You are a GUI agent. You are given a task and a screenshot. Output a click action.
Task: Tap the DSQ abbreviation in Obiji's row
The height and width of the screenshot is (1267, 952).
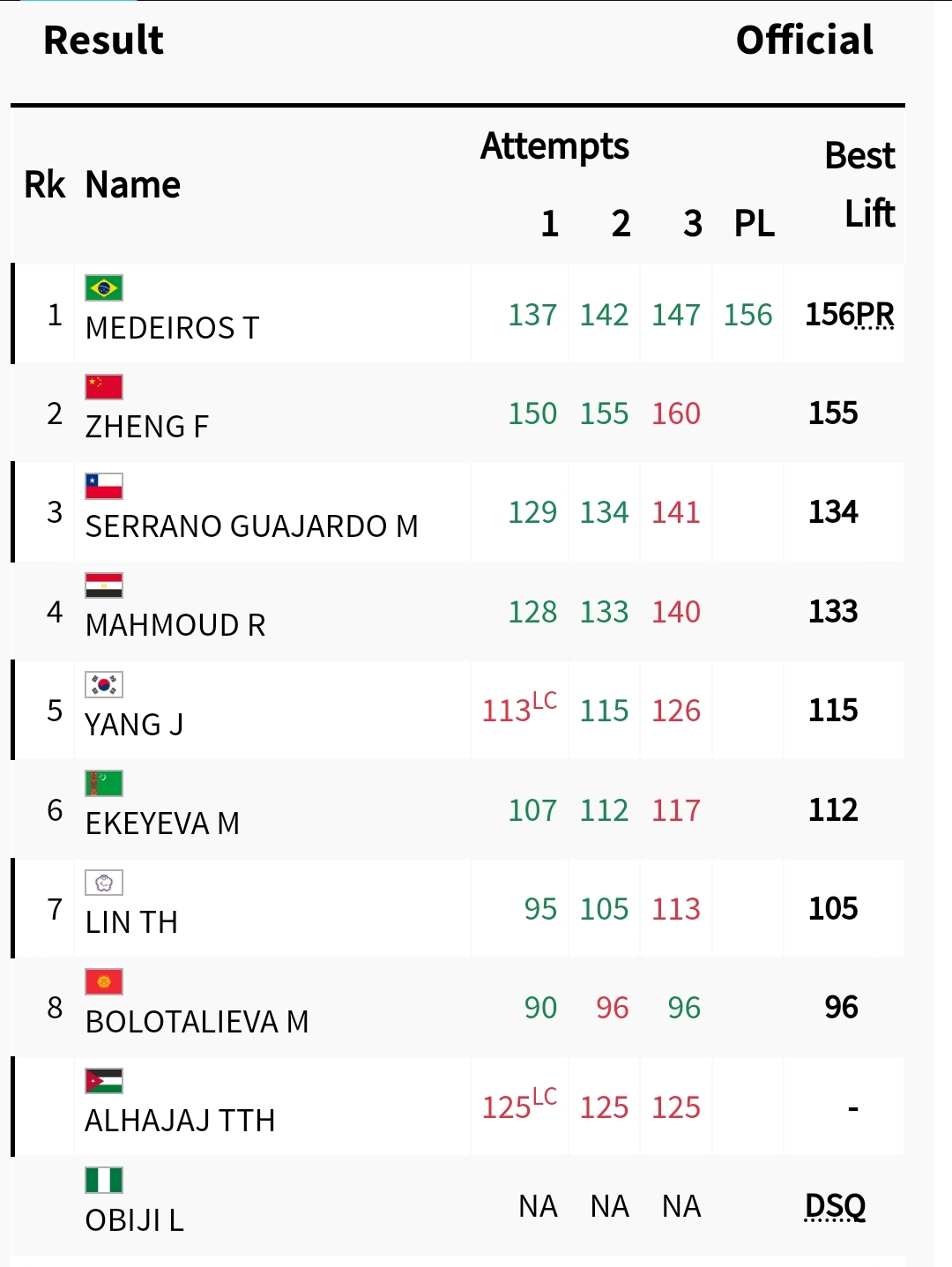[x=835, y=1206]
